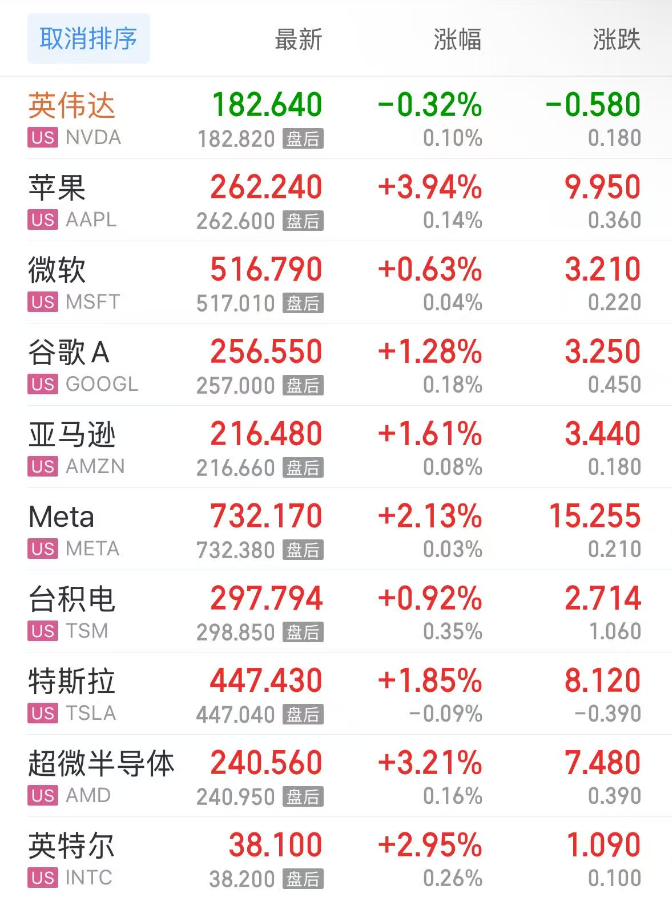Open the 微软 MSFT stock row
Viewport: 672px width, 911px height.
[x=57, y=269]
